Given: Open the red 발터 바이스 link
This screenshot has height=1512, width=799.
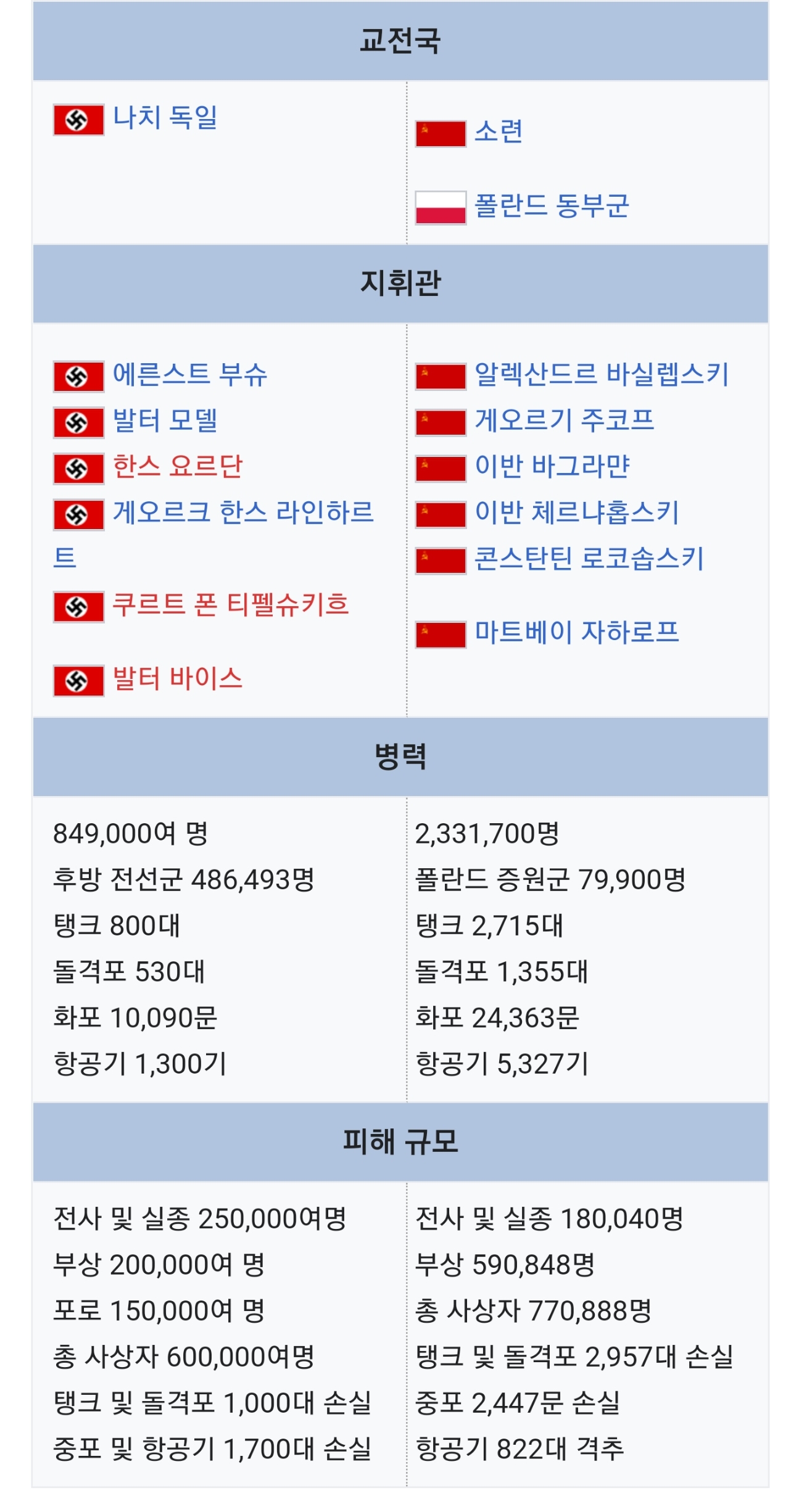Looking at the screenshot, I should [178, 679].
